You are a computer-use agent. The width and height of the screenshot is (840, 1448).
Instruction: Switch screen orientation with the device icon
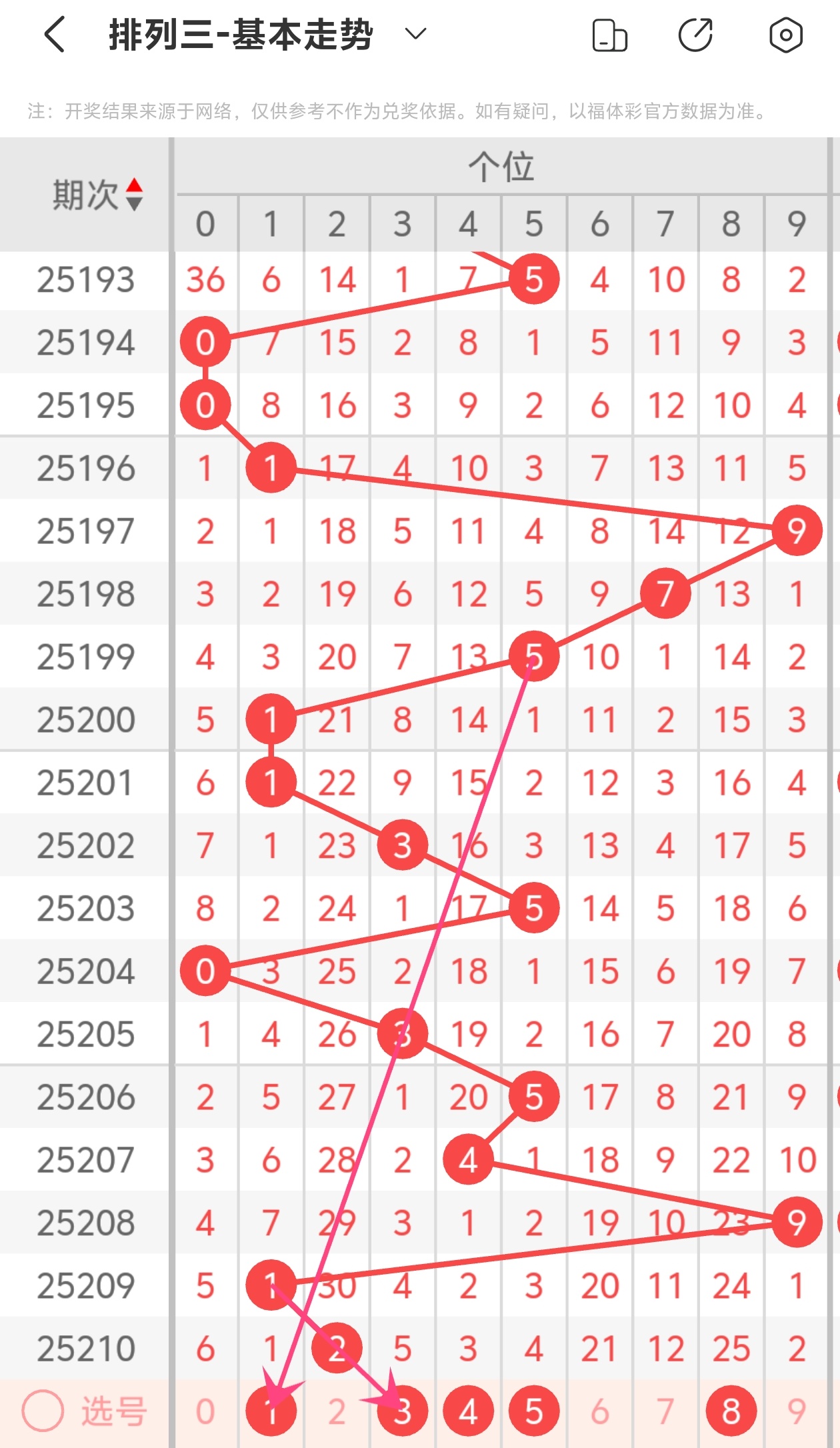[x=609, y=35]
